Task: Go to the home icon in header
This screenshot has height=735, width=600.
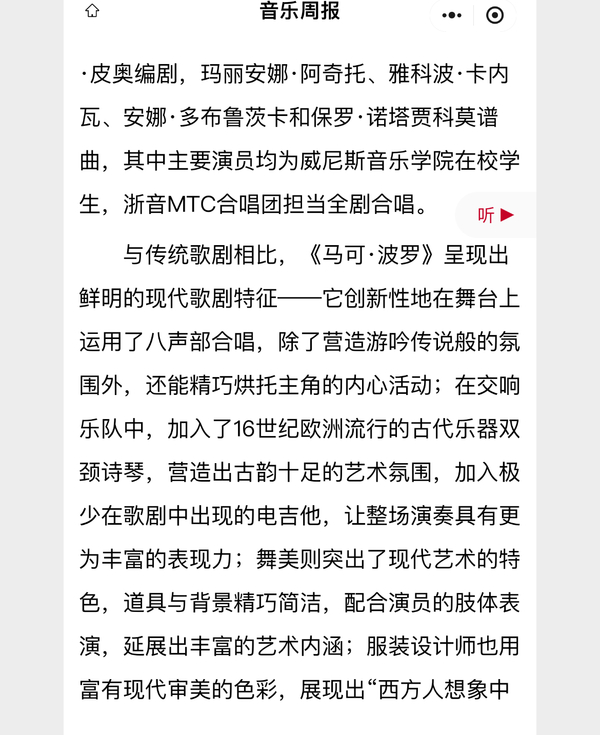Action: pyautogui.click(x=92, y=13)
